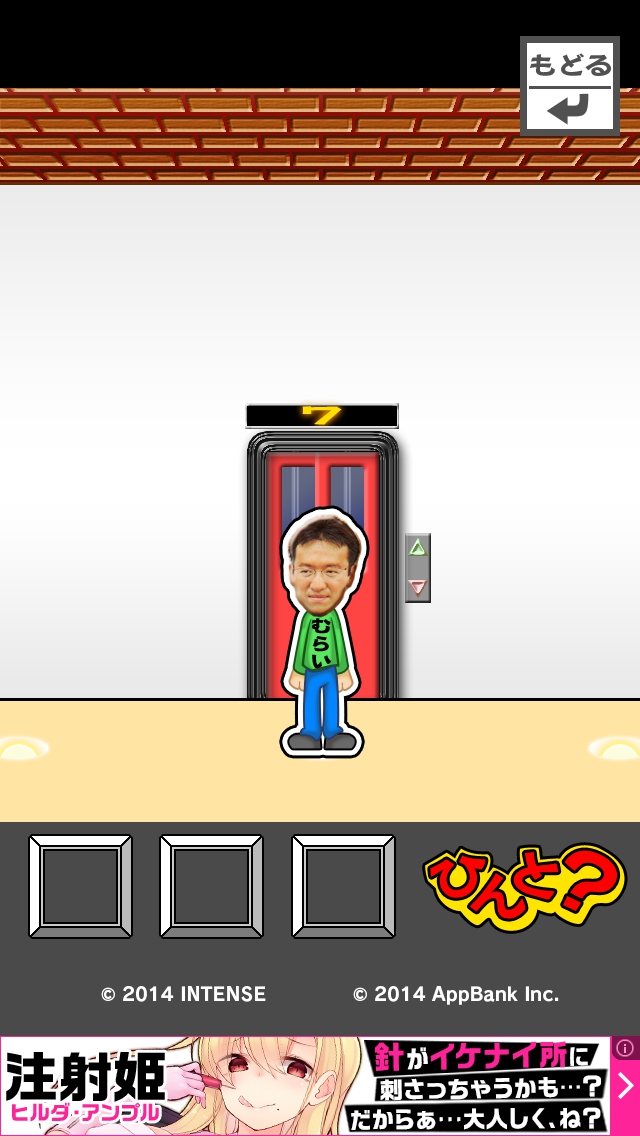The width and height of the screenshot is (640, 1136).
Task: Open the ad info icon
Action: click(x=625, y=1048)
